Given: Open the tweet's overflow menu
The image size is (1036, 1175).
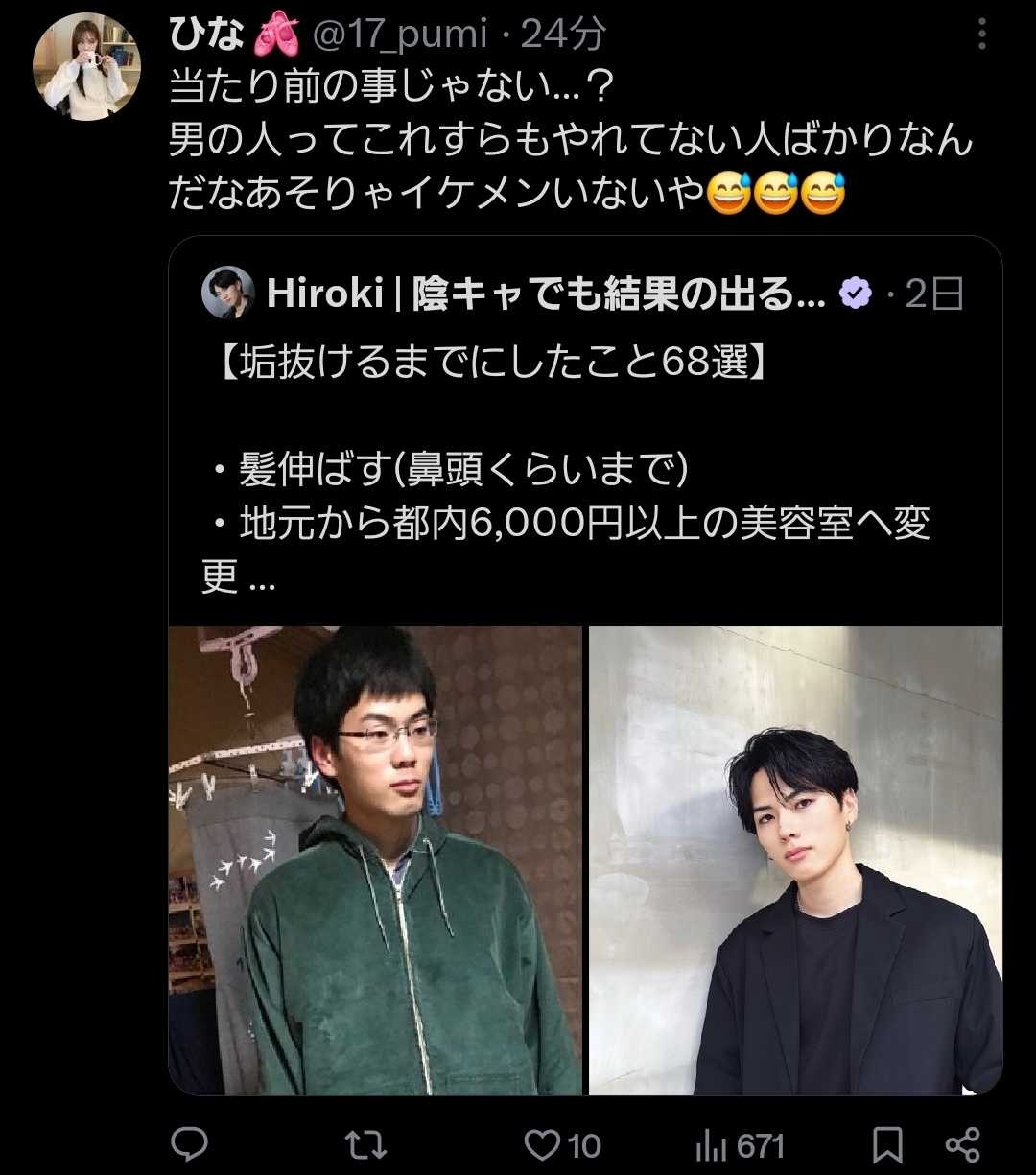Looking at the screenshot, I should pyautogui.click(x=981, y=35).
